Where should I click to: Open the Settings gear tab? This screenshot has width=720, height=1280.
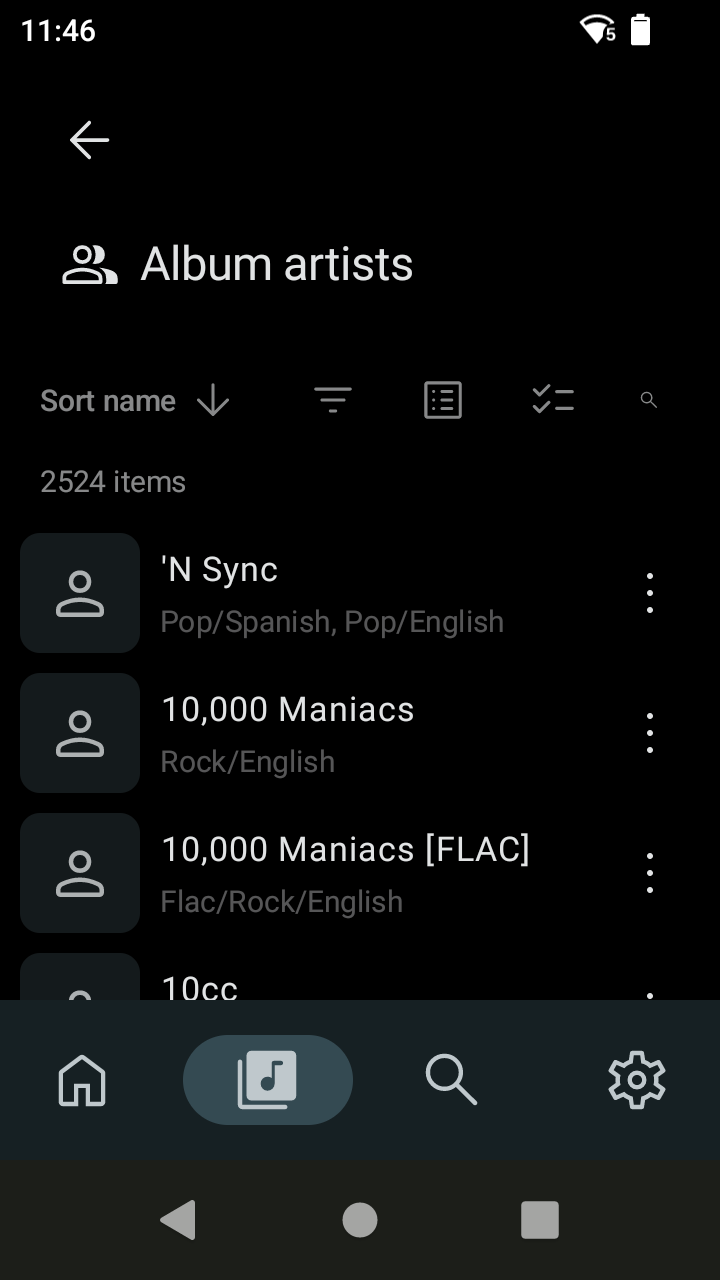(x=637, y=1080)
